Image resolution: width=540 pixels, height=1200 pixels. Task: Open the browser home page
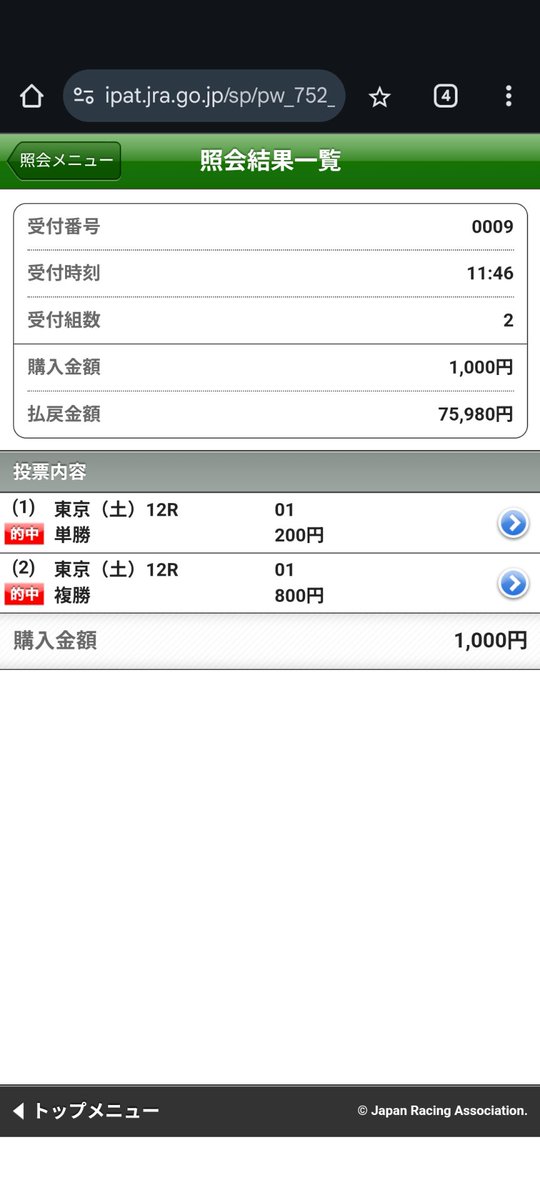[32, 96]
